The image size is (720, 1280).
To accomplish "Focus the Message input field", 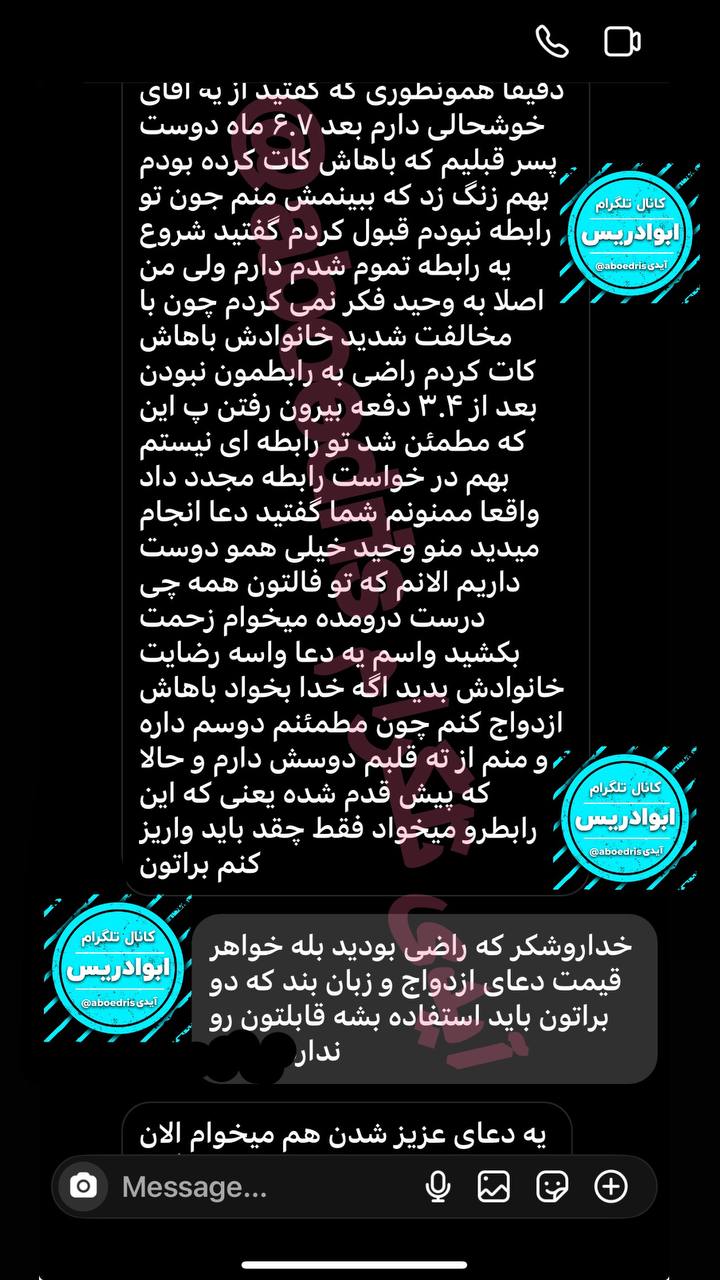I will (x=250, y=1187).
